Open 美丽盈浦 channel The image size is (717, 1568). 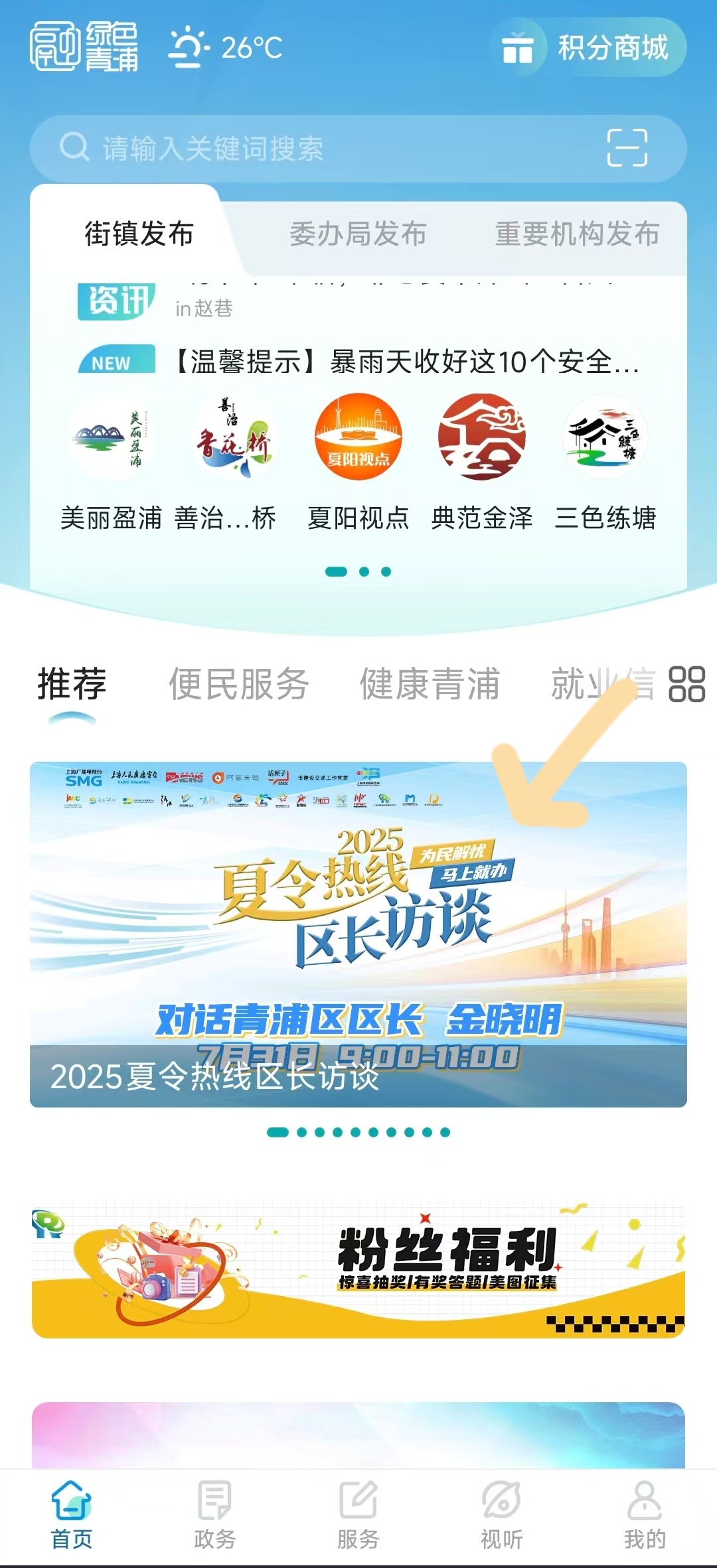tap(111, 464)
